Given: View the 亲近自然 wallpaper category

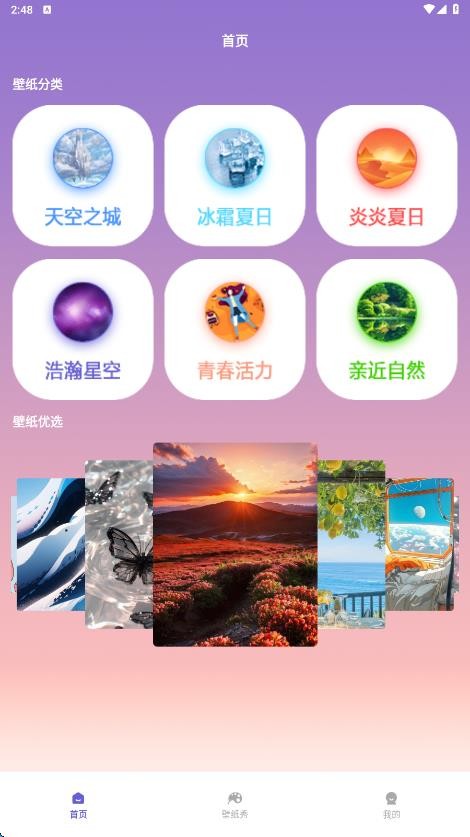Looking at the screenshot, I should click(387, 329).
